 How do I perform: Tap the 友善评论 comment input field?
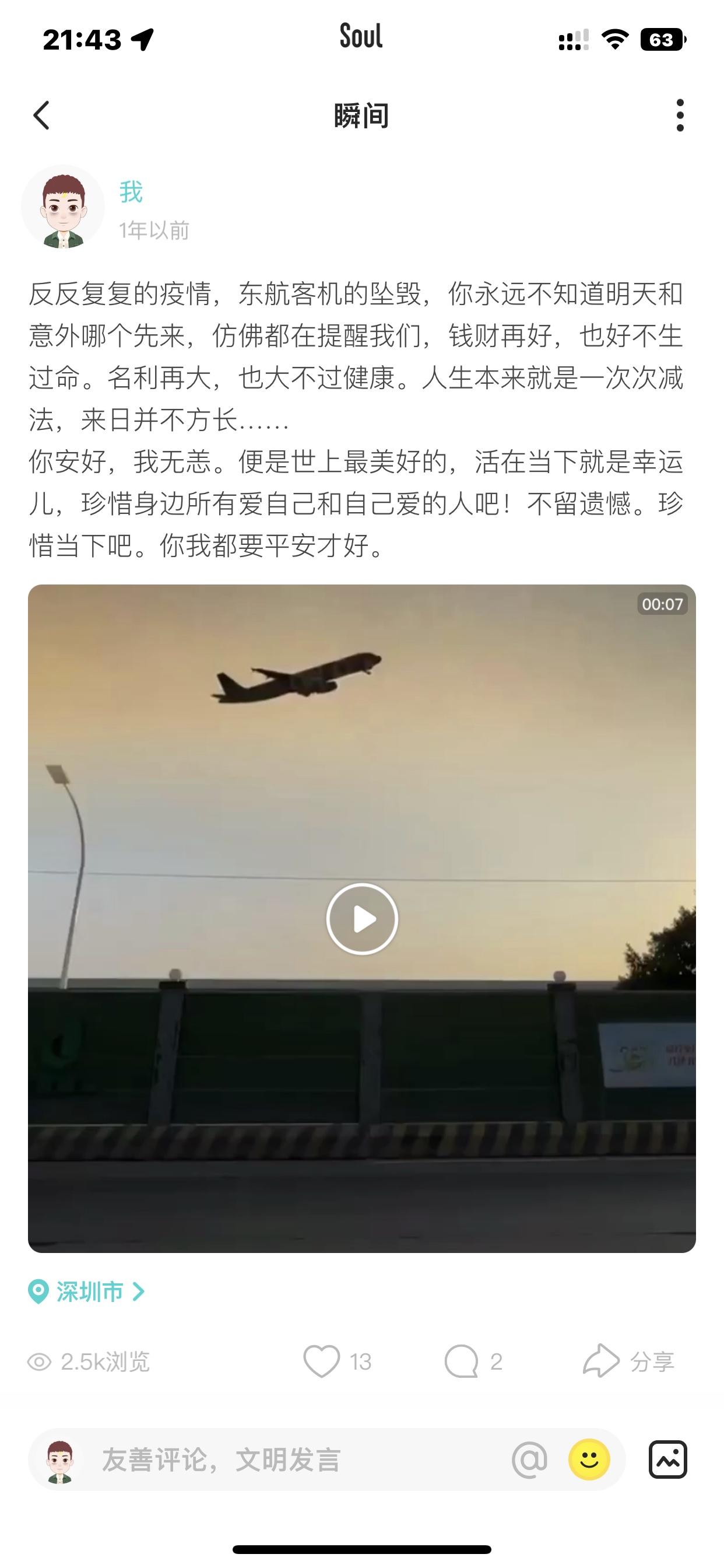point(298,1459)
